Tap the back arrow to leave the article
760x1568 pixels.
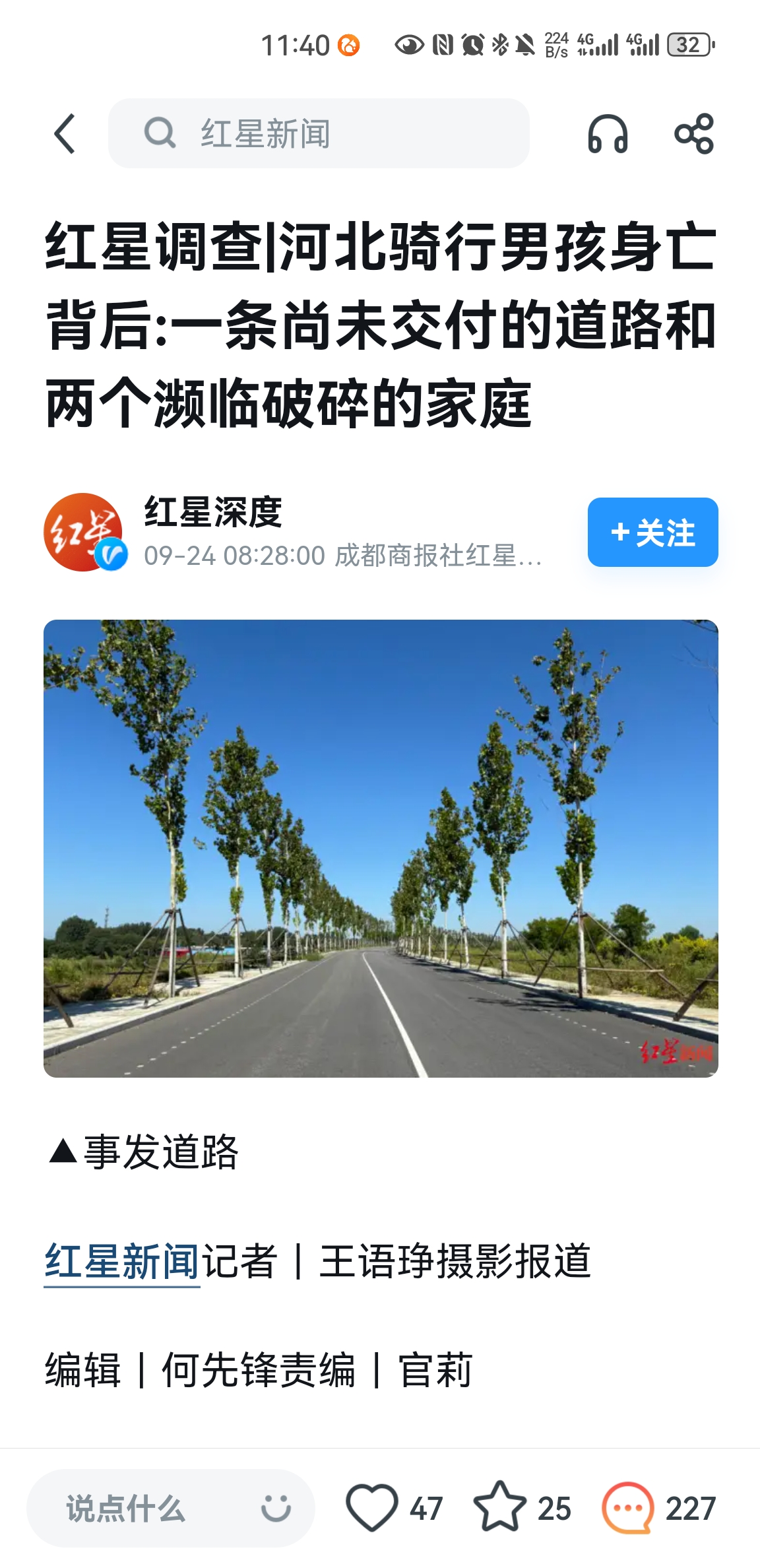click(64, 133)
